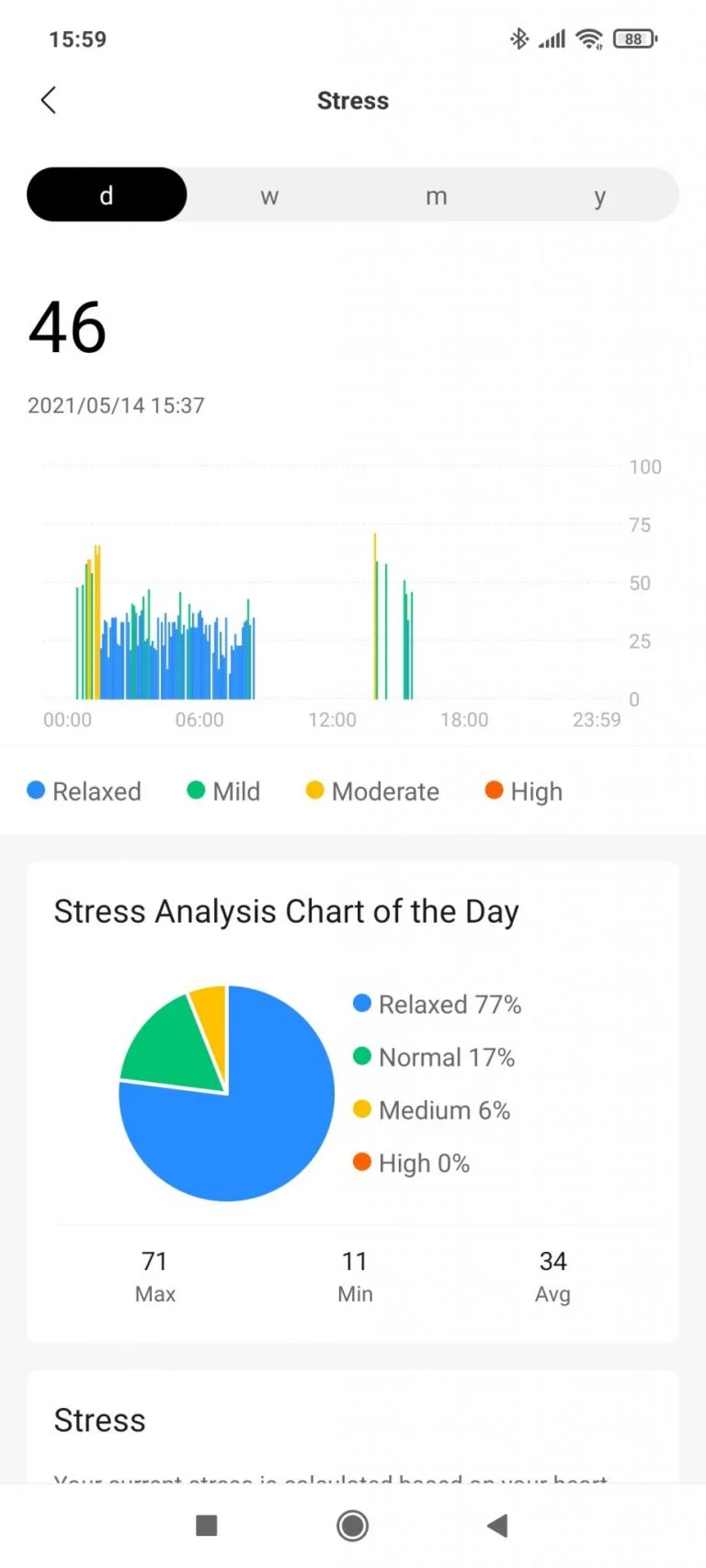Switch to the yearly stress view
The height and width of the screenshot is (1568, 706).
click(599, 196)
